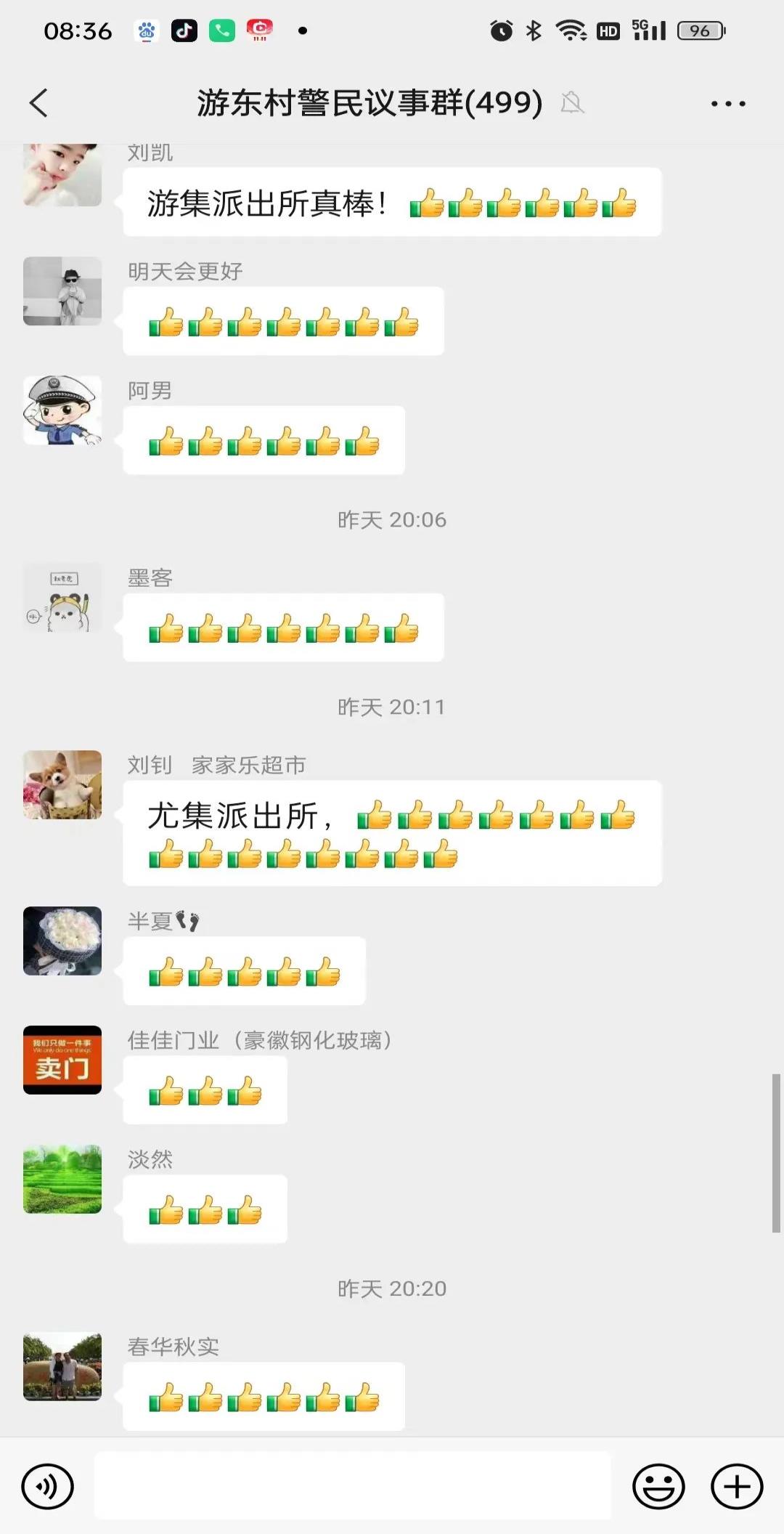Open 明天会更好's profile avatar
The height and width of the screenshot is (1534, 784).
click(x=62, y=291)
